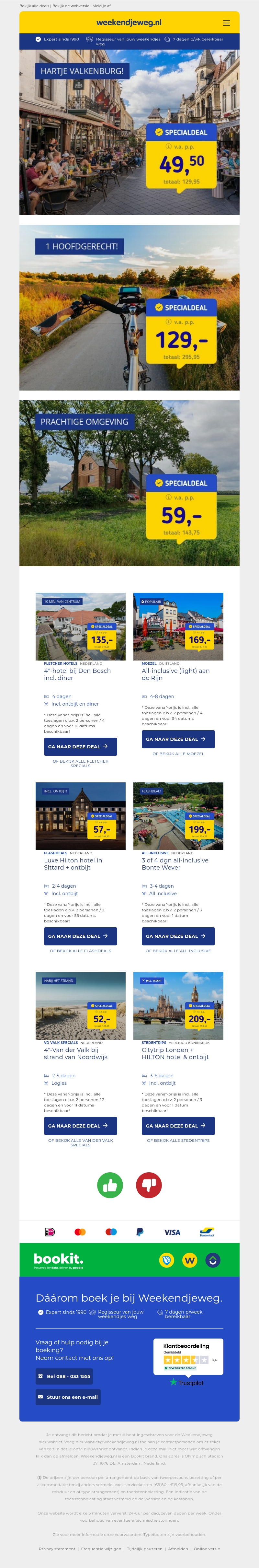Open the 'Prachtige omgeving' deal banner
The width and height of the screenshot is (259, 1568).
click(129, 483)
